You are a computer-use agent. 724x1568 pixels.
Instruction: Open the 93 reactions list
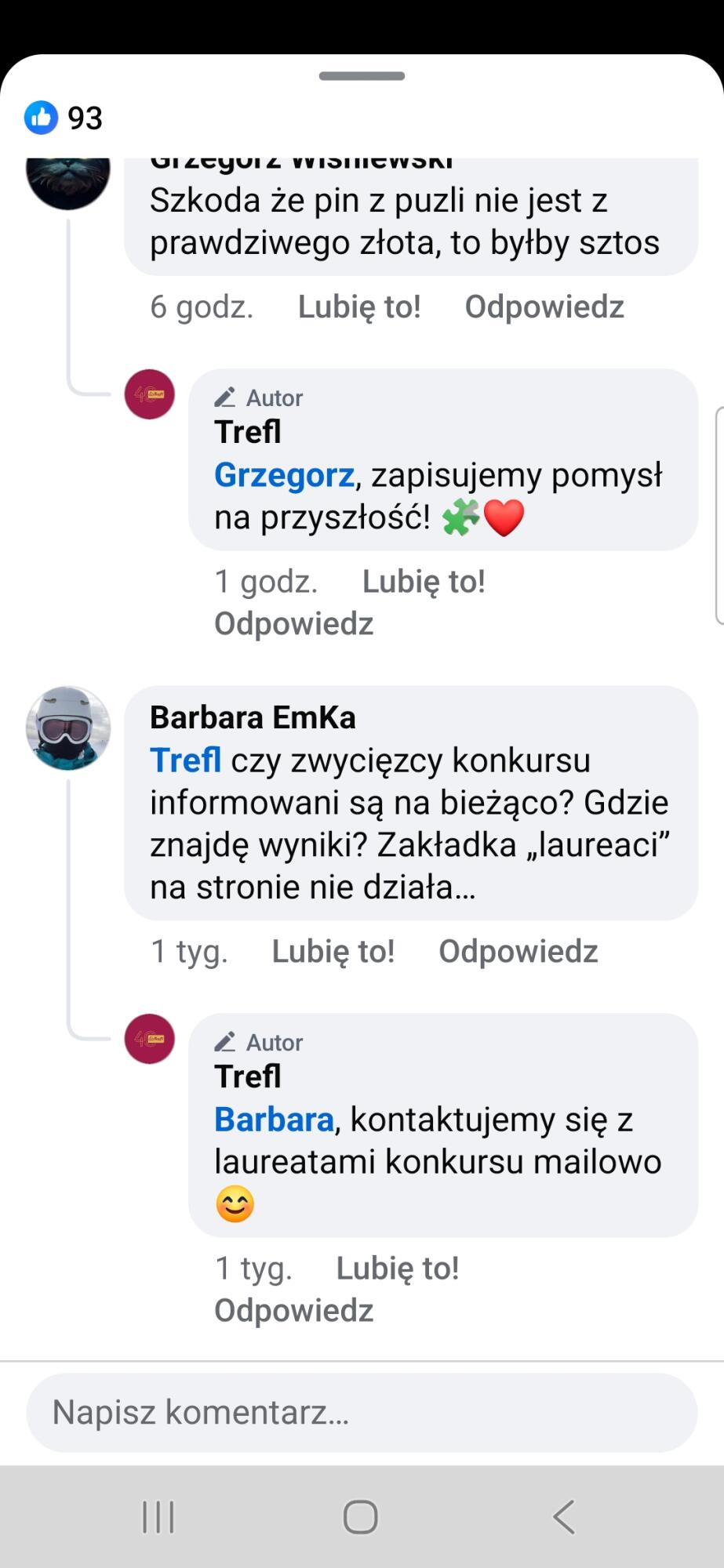64,118
